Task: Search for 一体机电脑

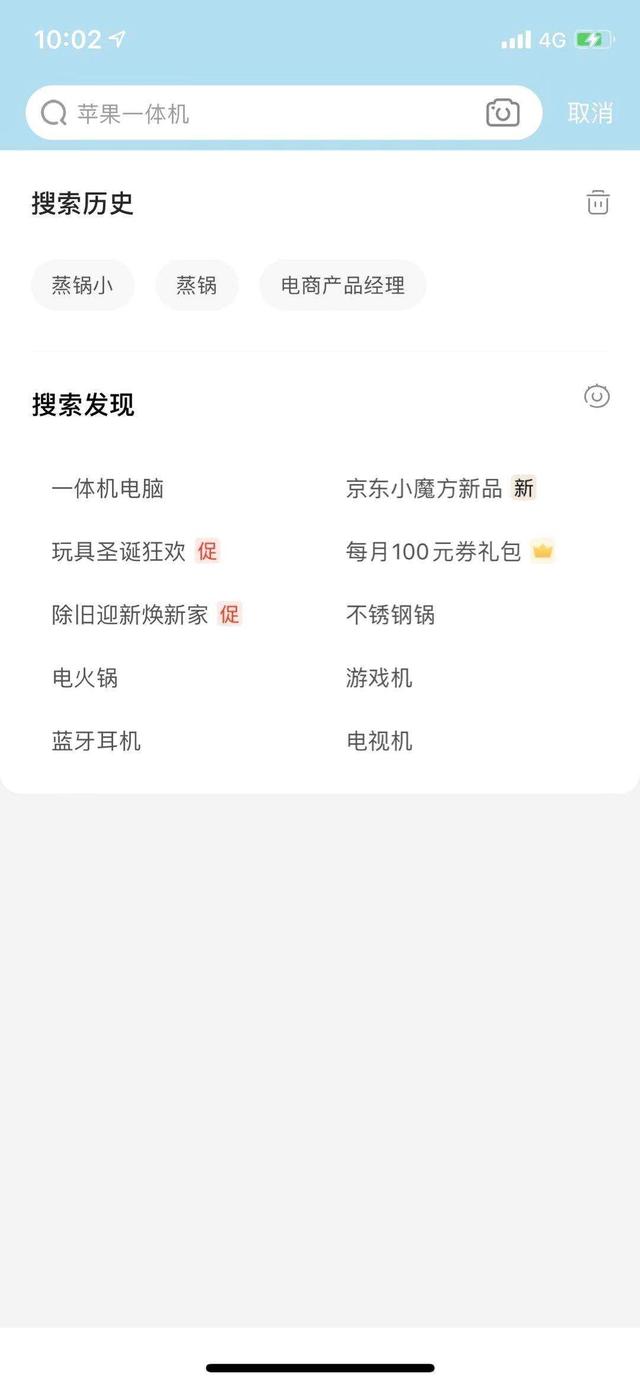Action: pos(108,489)
